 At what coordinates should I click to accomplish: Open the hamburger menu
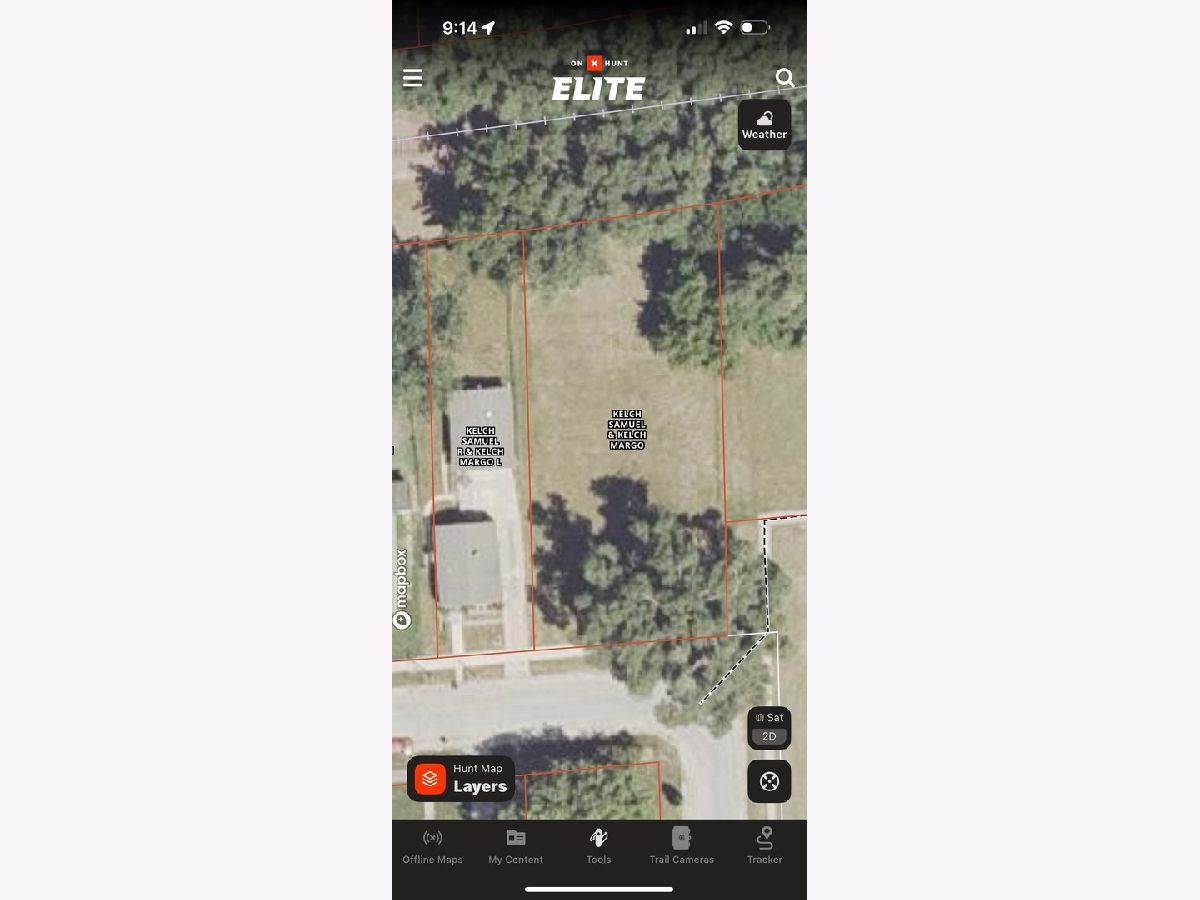412,78
